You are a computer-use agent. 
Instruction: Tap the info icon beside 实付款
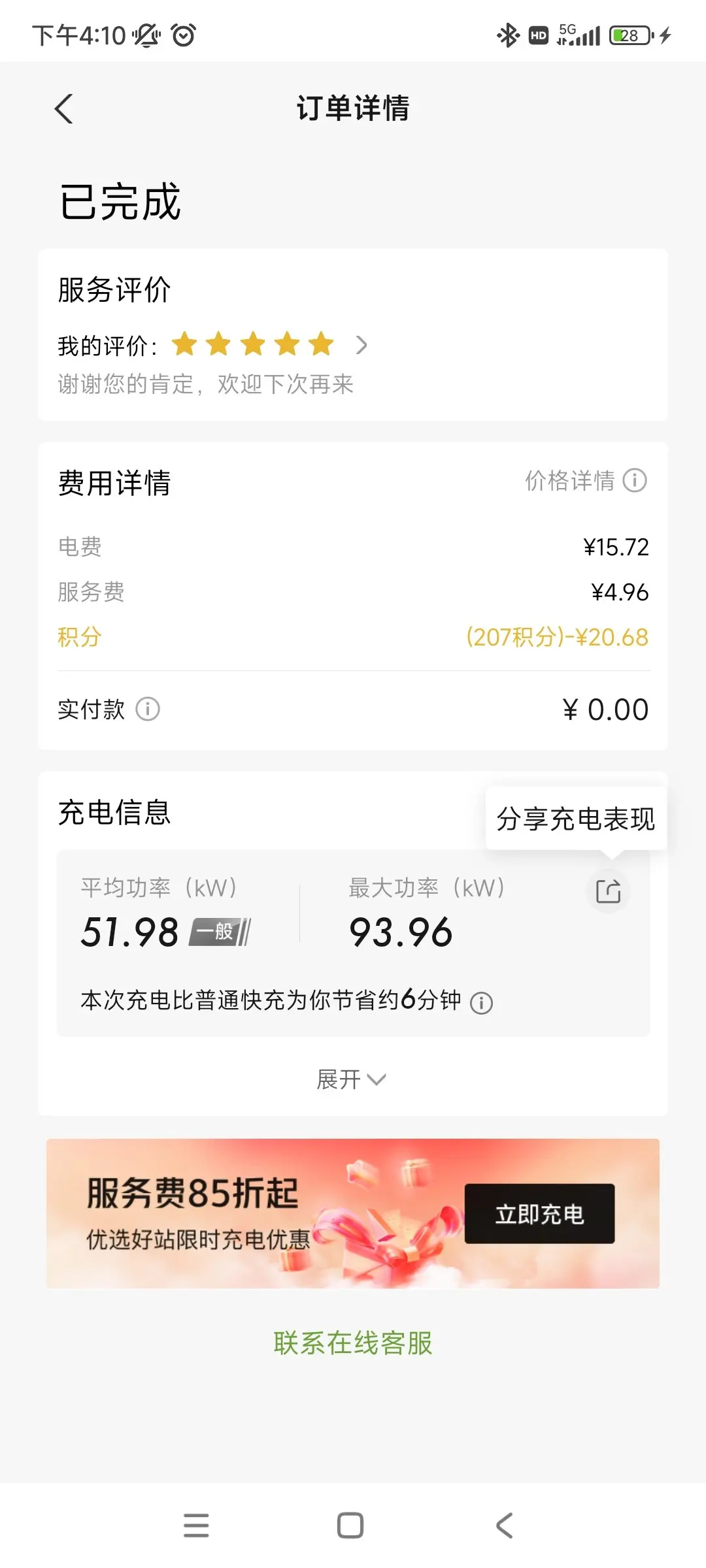(x=148, y=709)
